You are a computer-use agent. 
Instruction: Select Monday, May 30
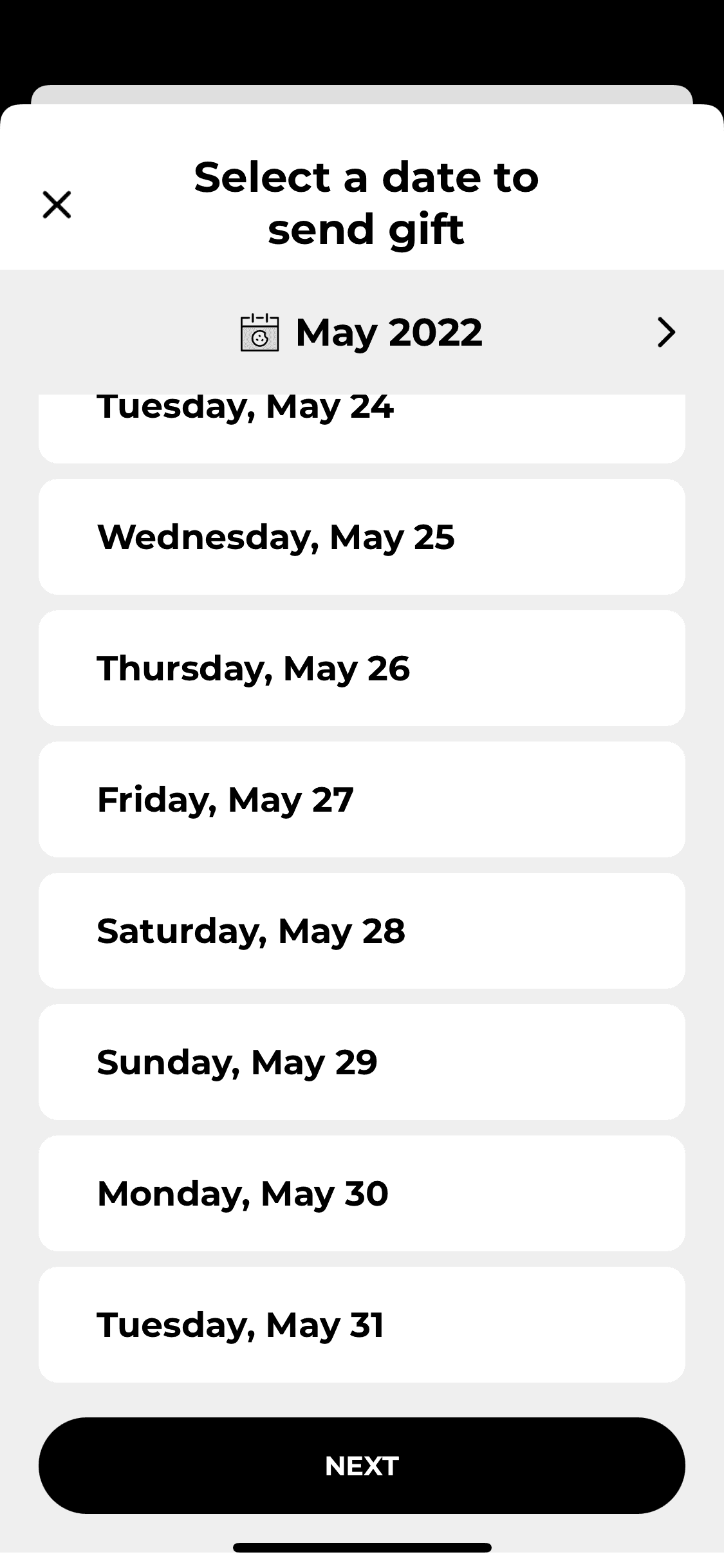[361, 1193]
